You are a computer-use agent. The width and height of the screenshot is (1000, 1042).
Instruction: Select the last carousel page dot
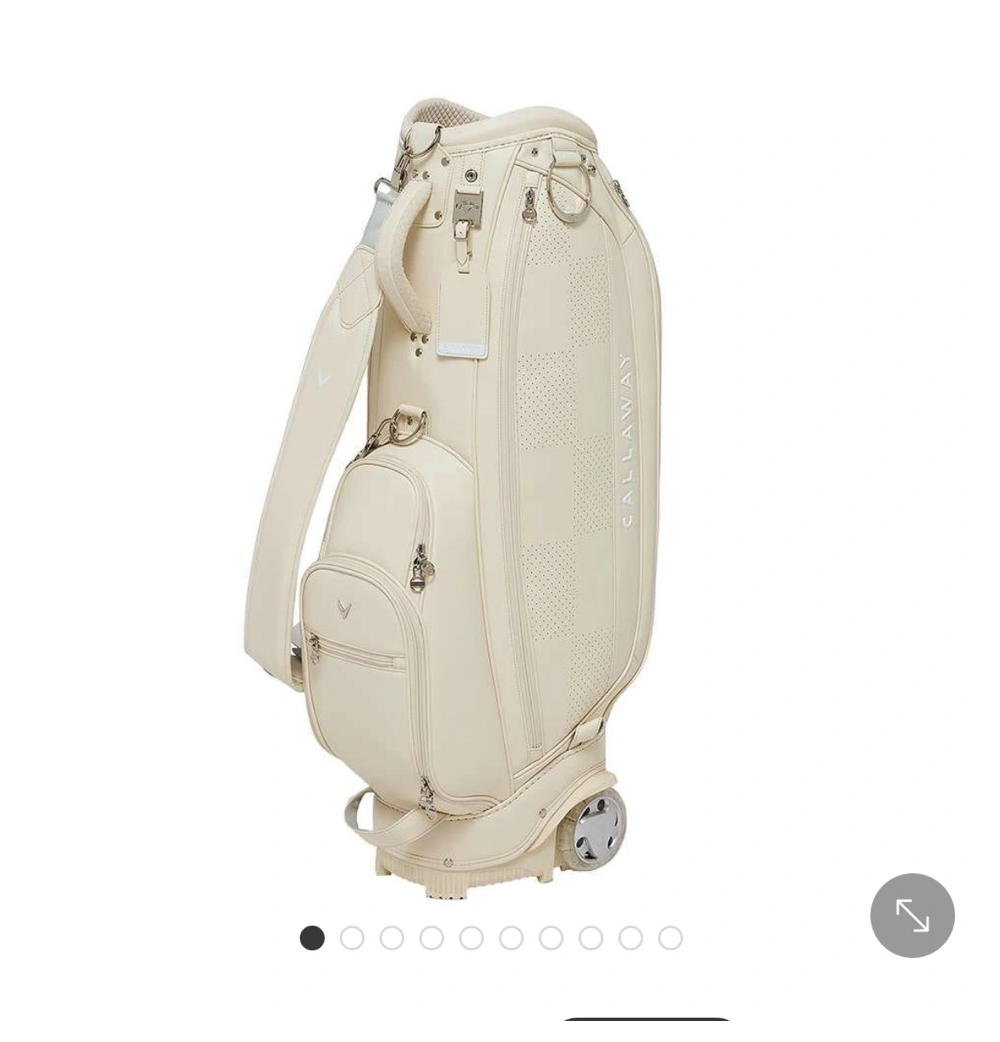click(670, 938)
